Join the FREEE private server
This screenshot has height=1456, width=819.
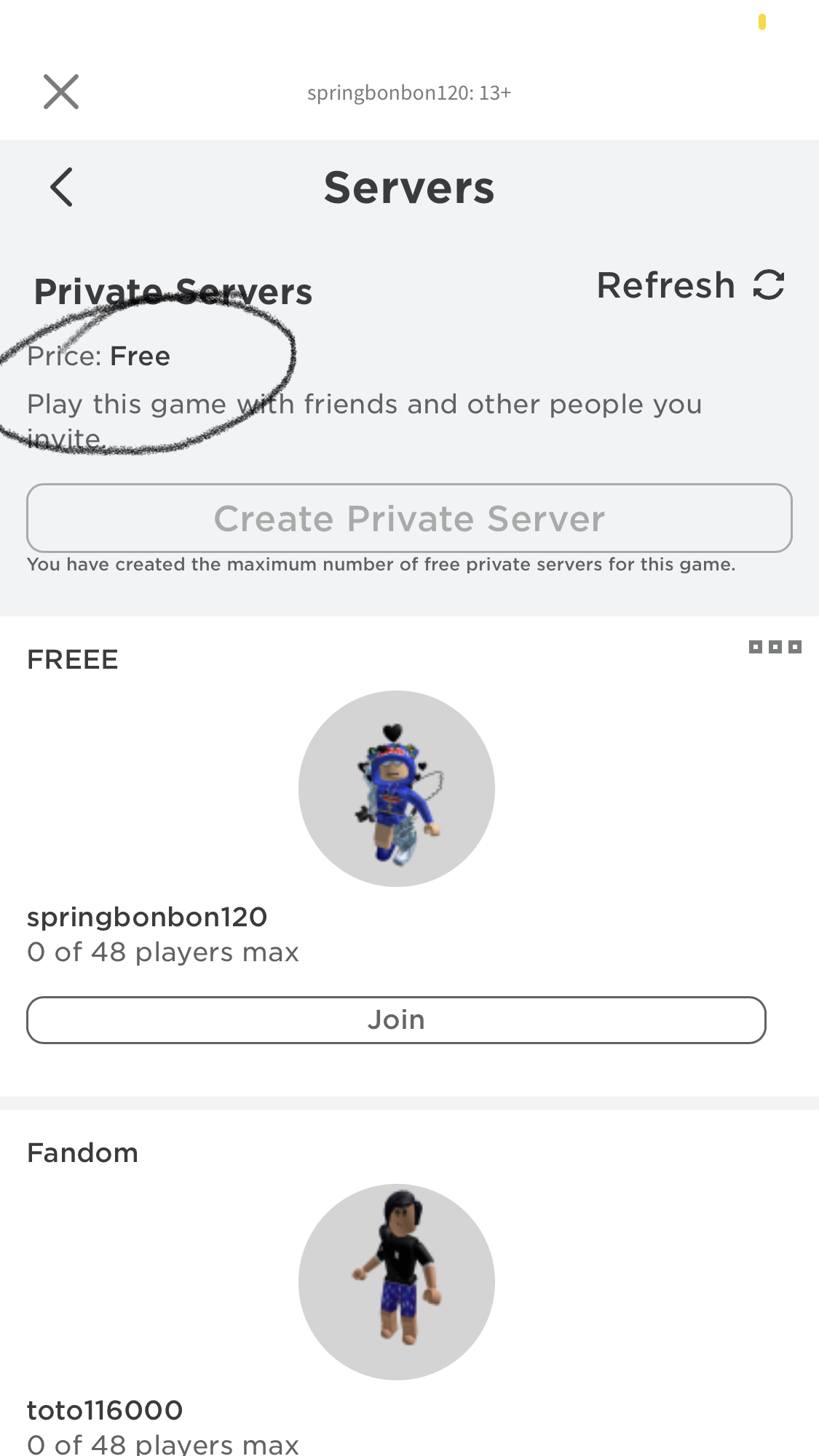[x=396, y=1019]
